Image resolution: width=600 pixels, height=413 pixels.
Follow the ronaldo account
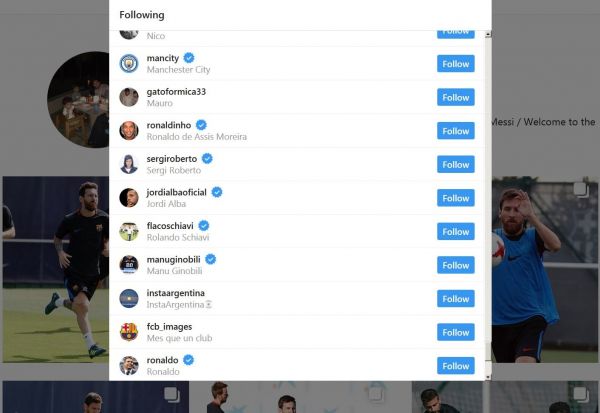(x=455, y=366)
